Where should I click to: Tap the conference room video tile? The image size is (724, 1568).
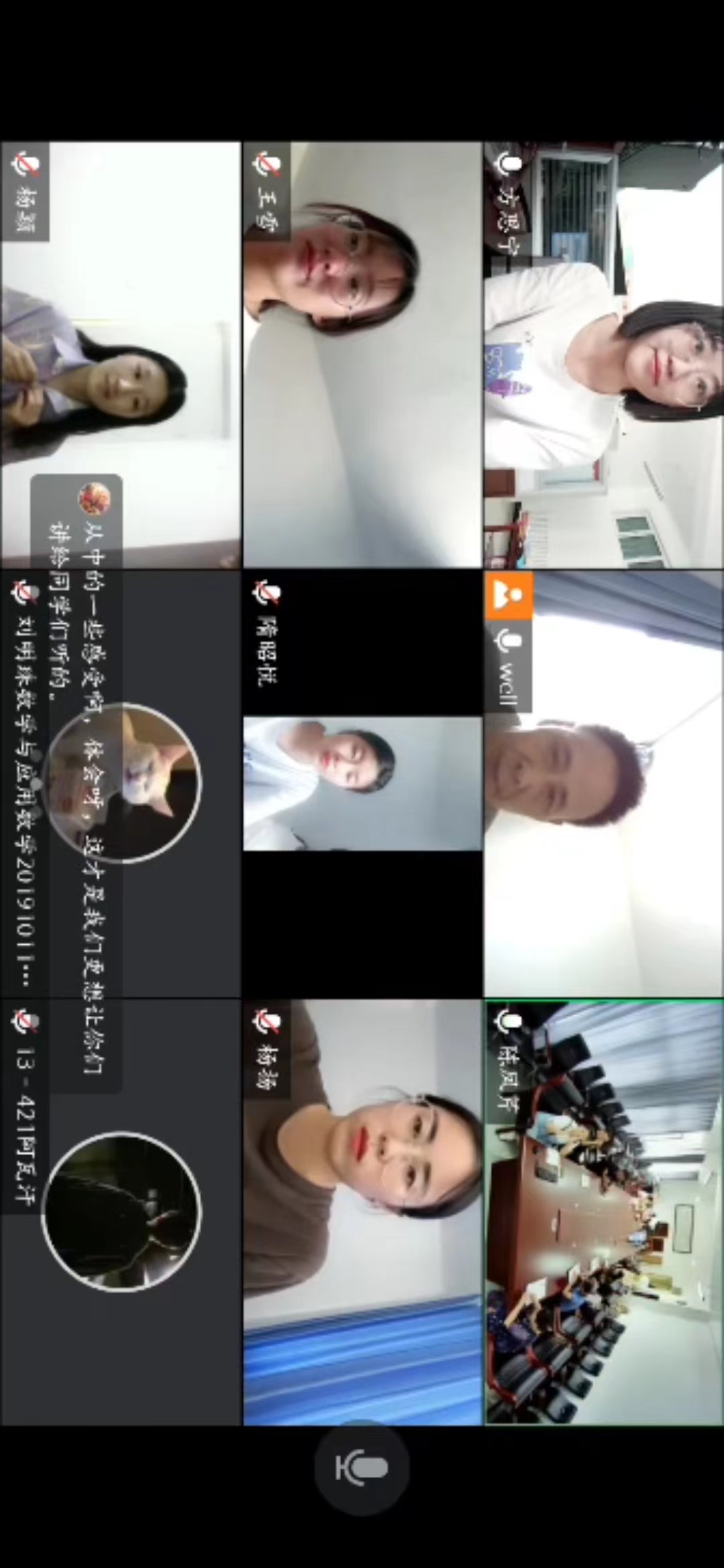pyautogui.click(x=603, y=1213)
